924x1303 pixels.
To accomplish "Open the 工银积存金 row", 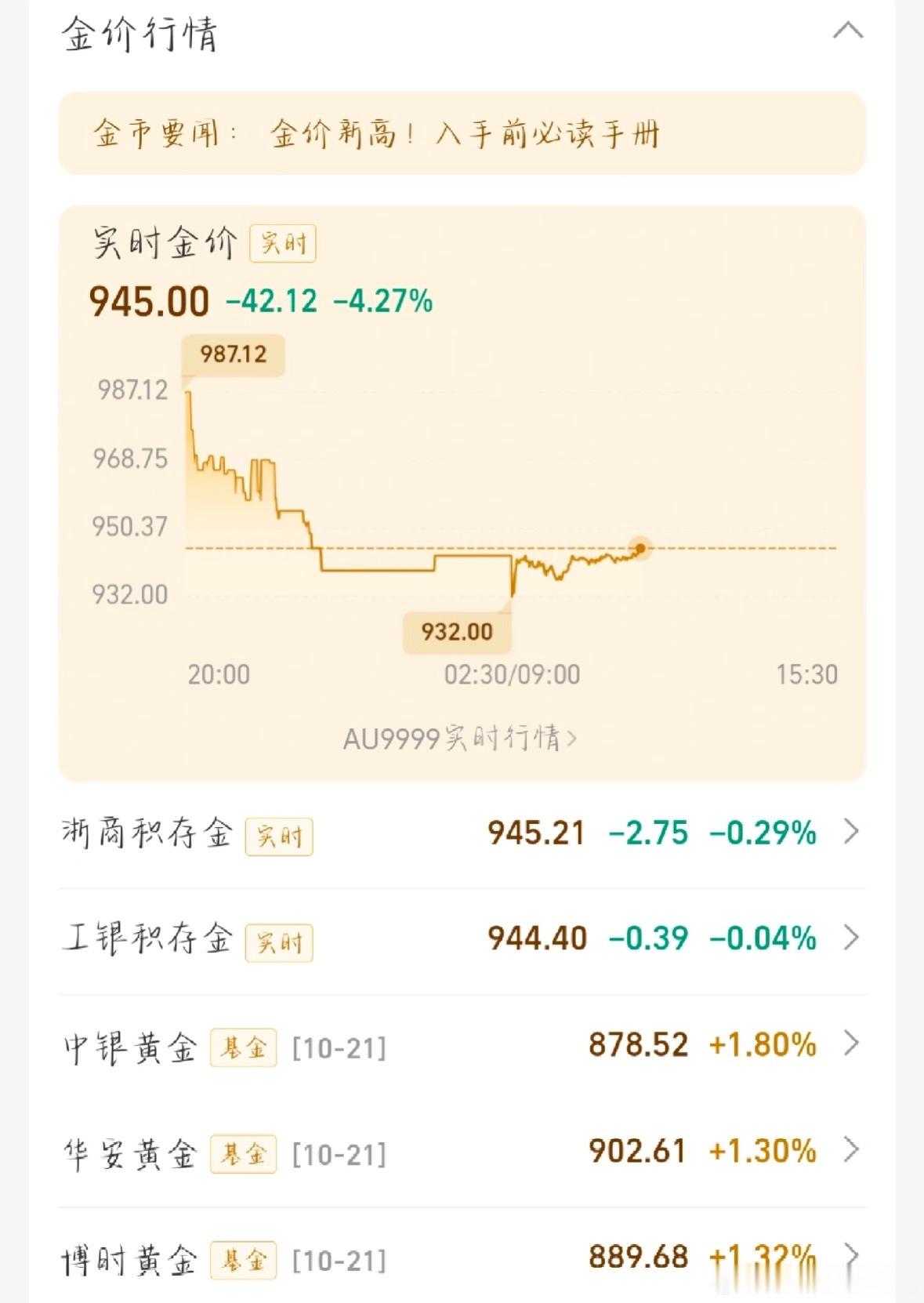I will coord(462,938).
